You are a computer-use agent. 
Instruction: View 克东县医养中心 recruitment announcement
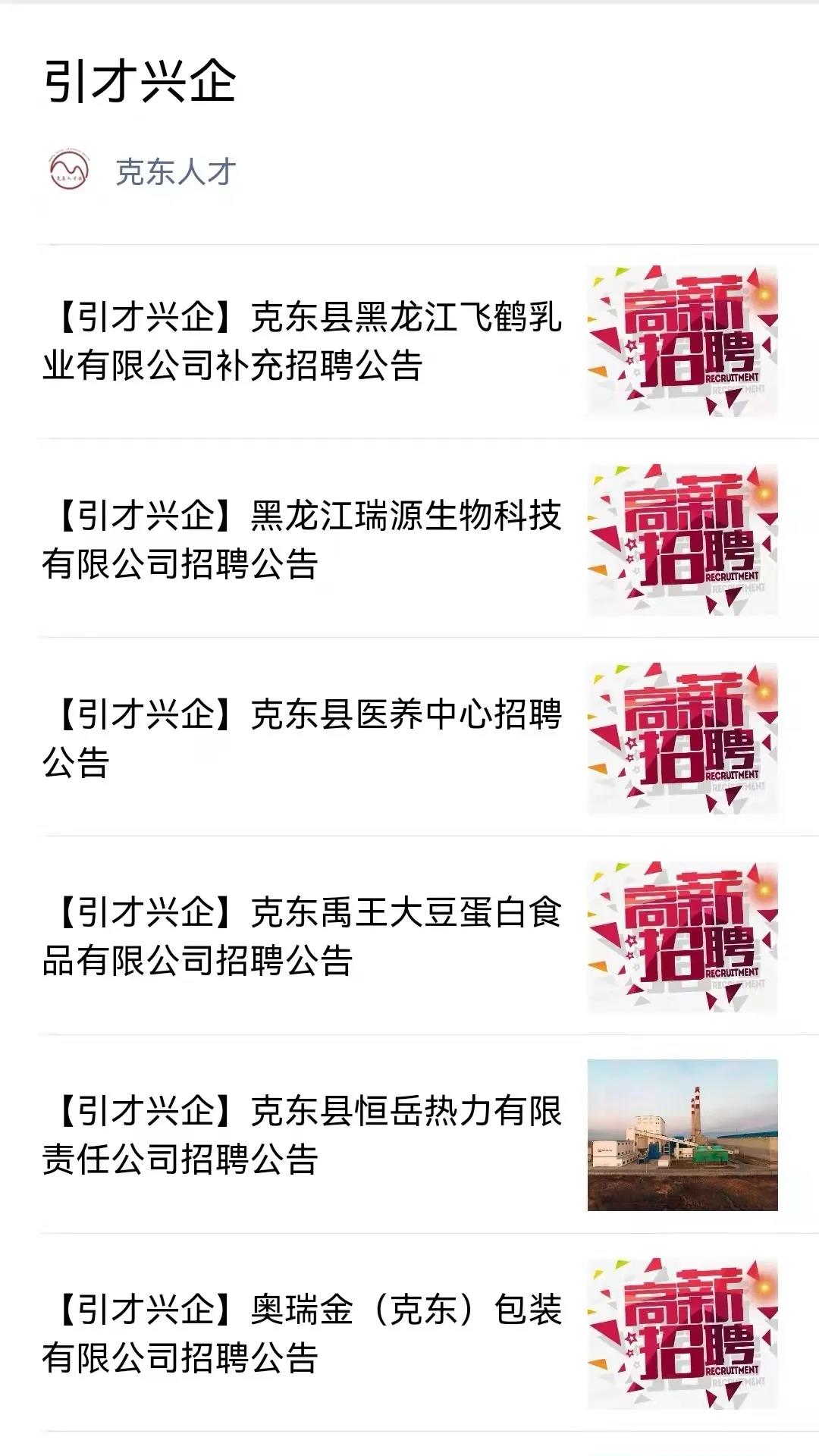[303, 738]
